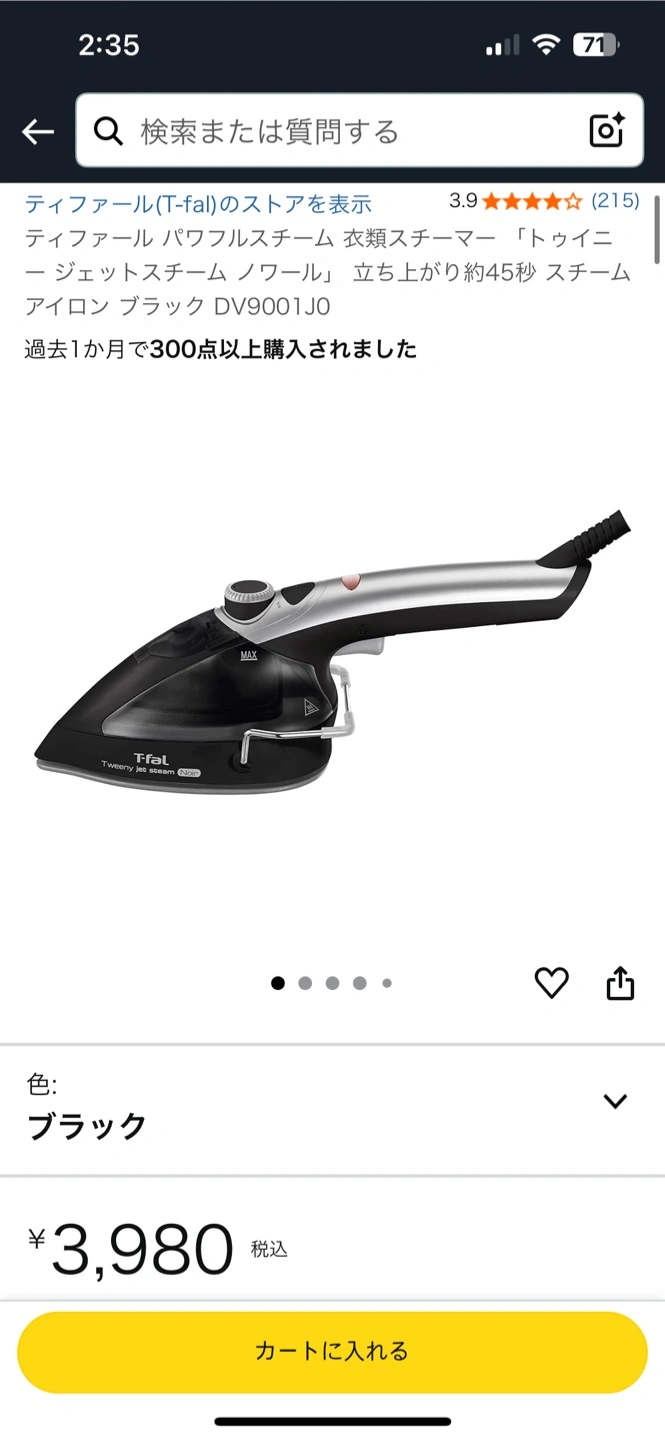Share this product
Image resolution: width=665 pixels, height=1440 pixels.
pyautogui.click(x=620, y=983)
